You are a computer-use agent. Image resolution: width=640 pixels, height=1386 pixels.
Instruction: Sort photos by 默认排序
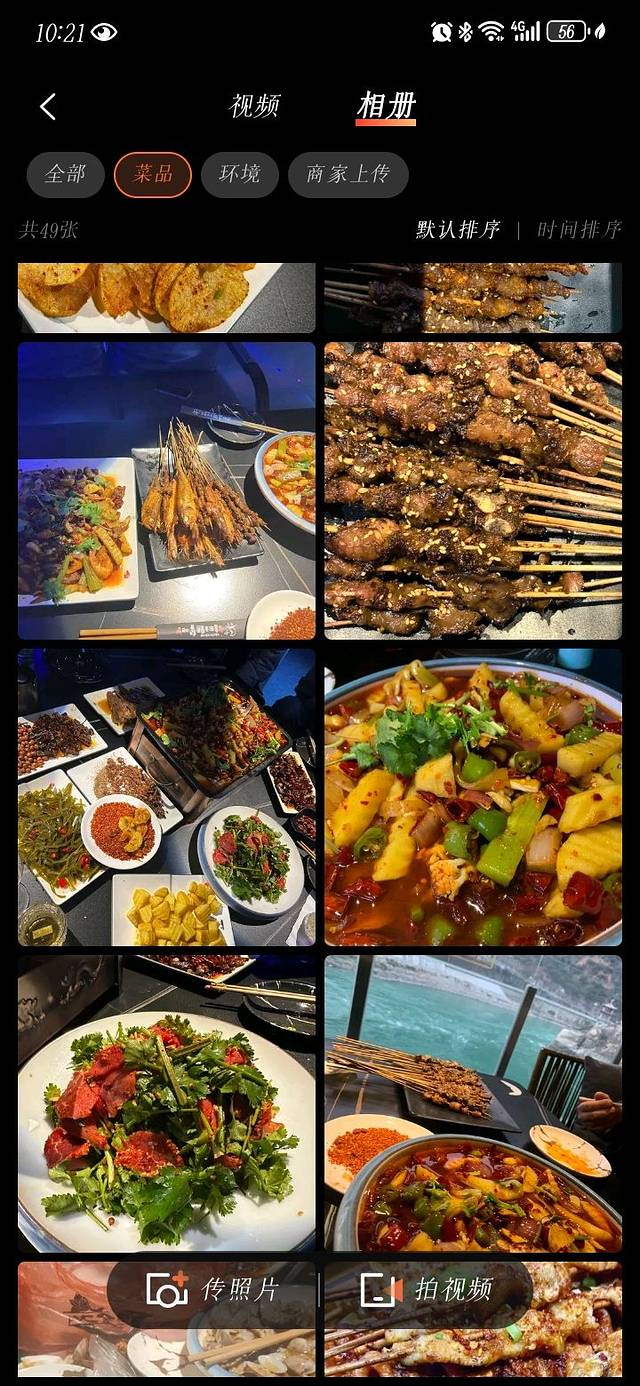[x=458, y=230]
